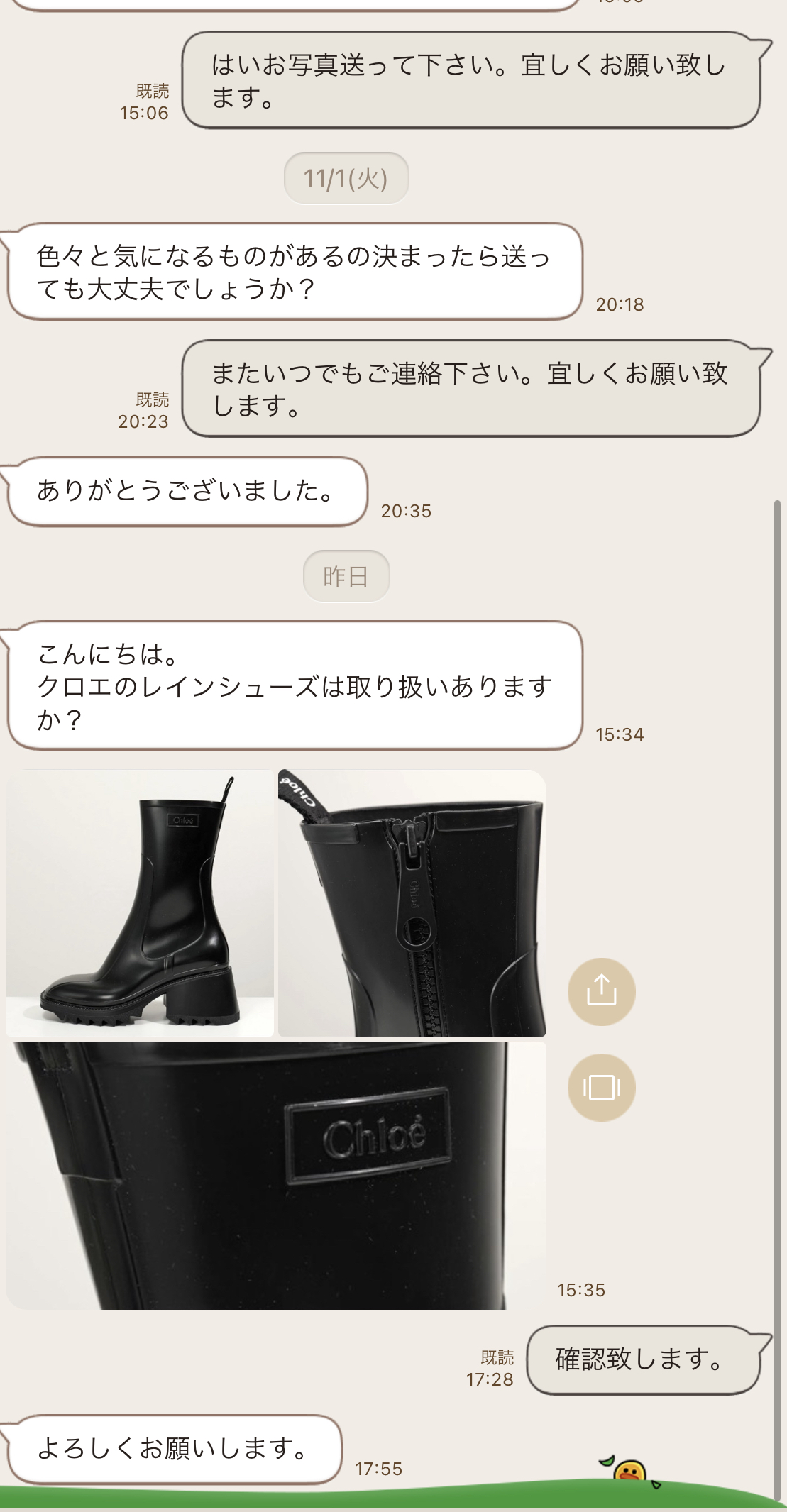Screen dimensions: 787x1512
Task: Open the Chloé logo close-up photo
Action: click(276, 1175)
